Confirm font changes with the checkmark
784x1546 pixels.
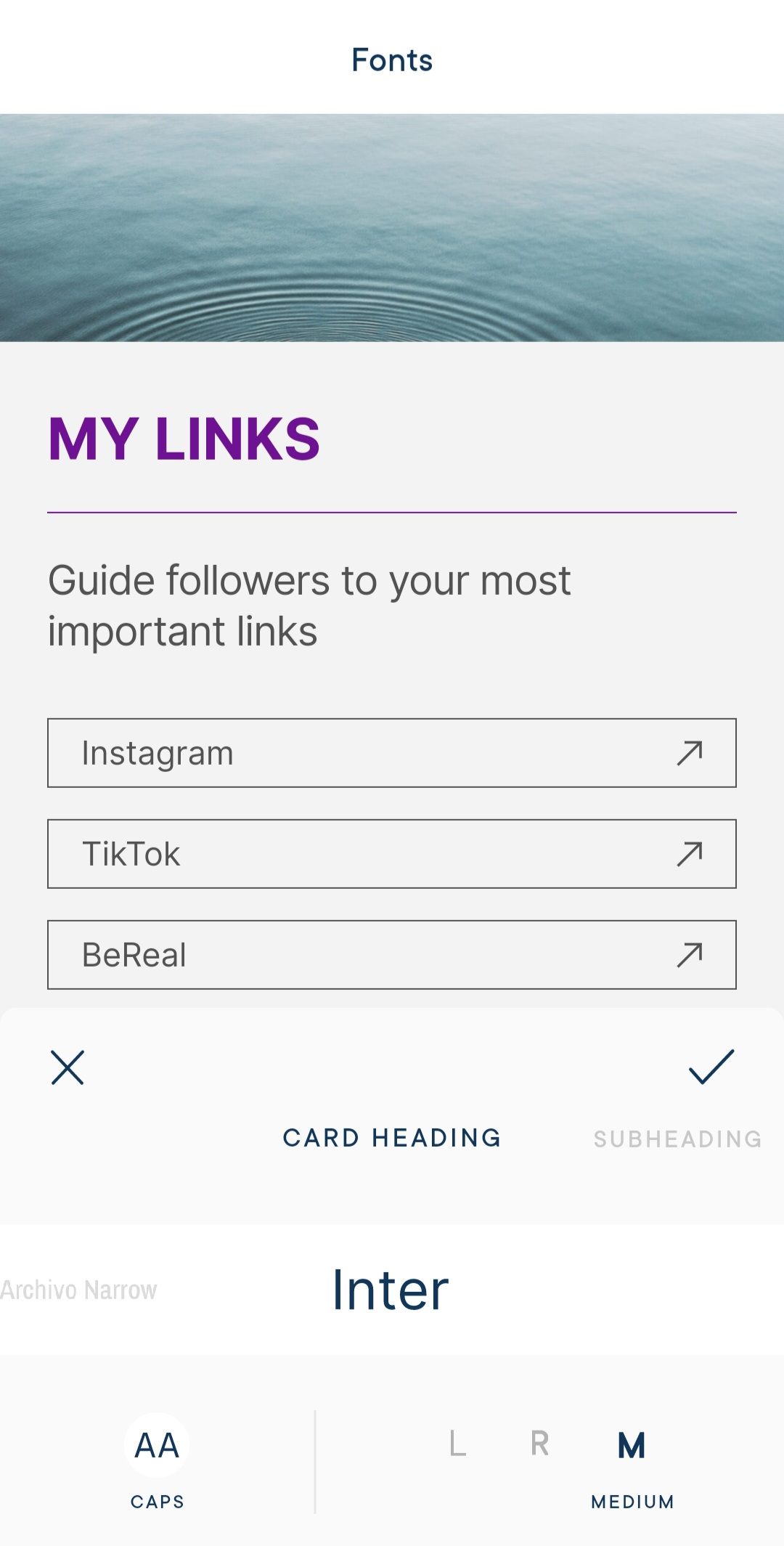pos(711,1067)
